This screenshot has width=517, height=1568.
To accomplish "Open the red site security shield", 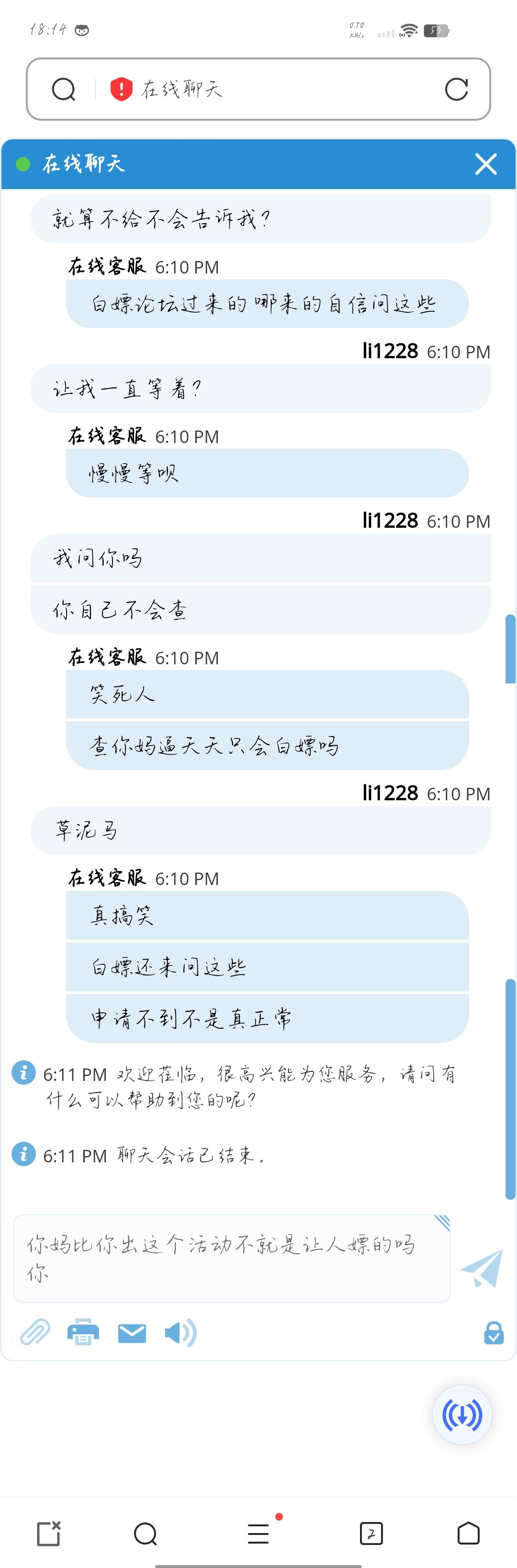I will pos(122,89).
